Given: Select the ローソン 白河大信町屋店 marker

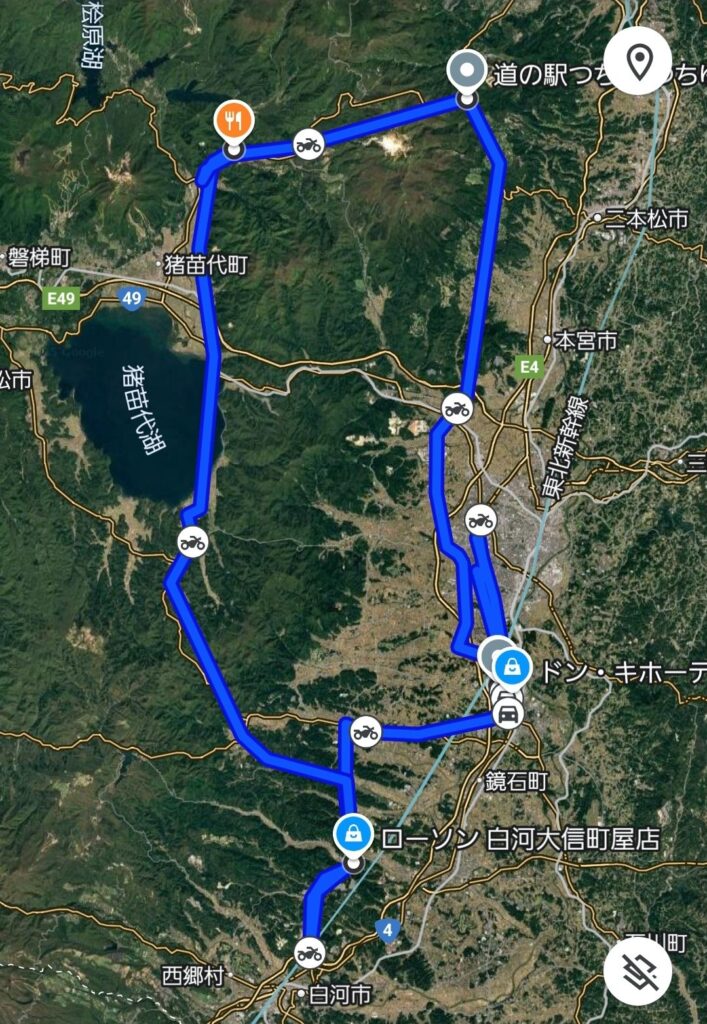Looking at the screenshot, I should tap(352, 832).
